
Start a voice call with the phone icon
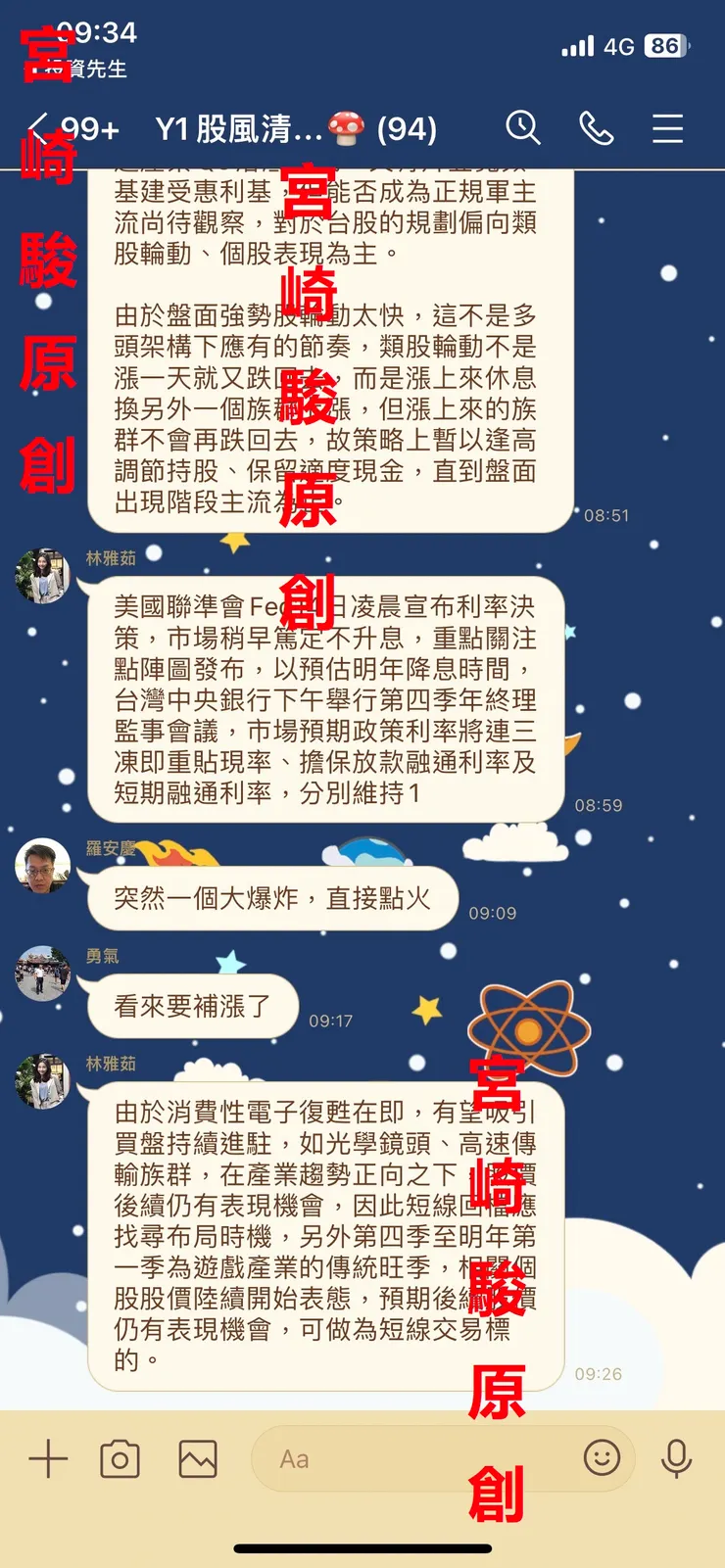(x=597, y=128)
